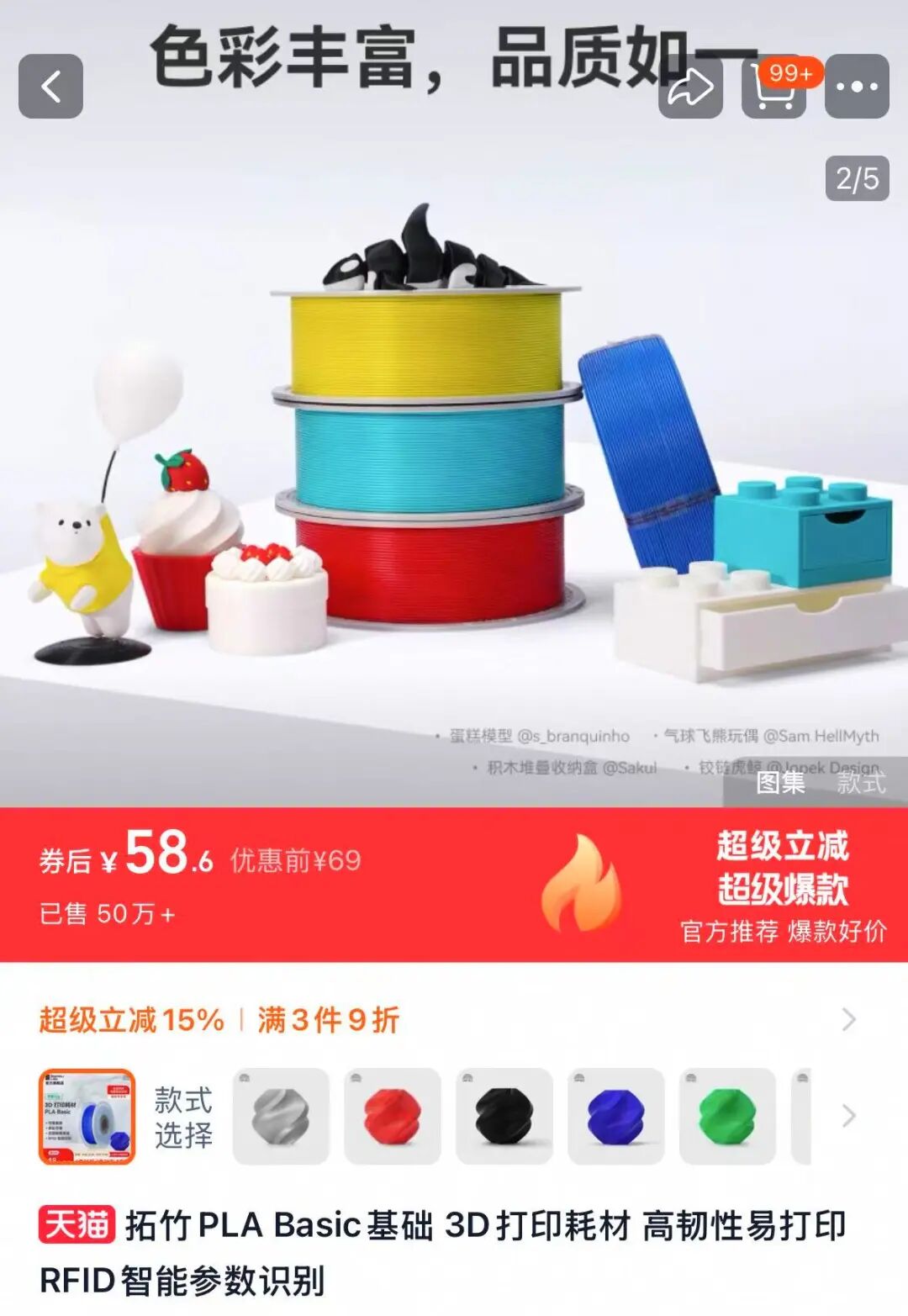The height and width of the screenshot is (1316, 908).
Task: Expand the 超级立减15% promotion details
Action: point(848,1020)
